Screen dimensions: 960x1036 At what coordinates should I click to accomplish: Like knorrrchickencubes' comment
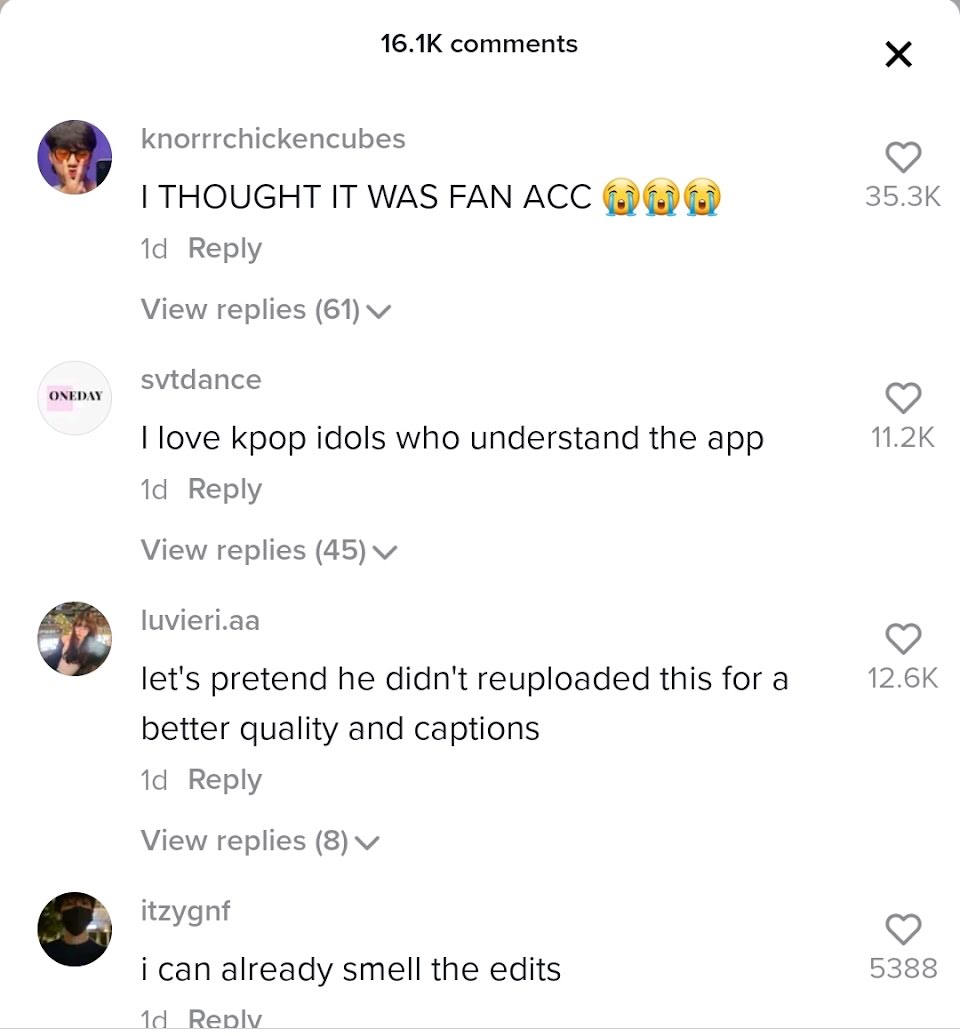(903, 158)
